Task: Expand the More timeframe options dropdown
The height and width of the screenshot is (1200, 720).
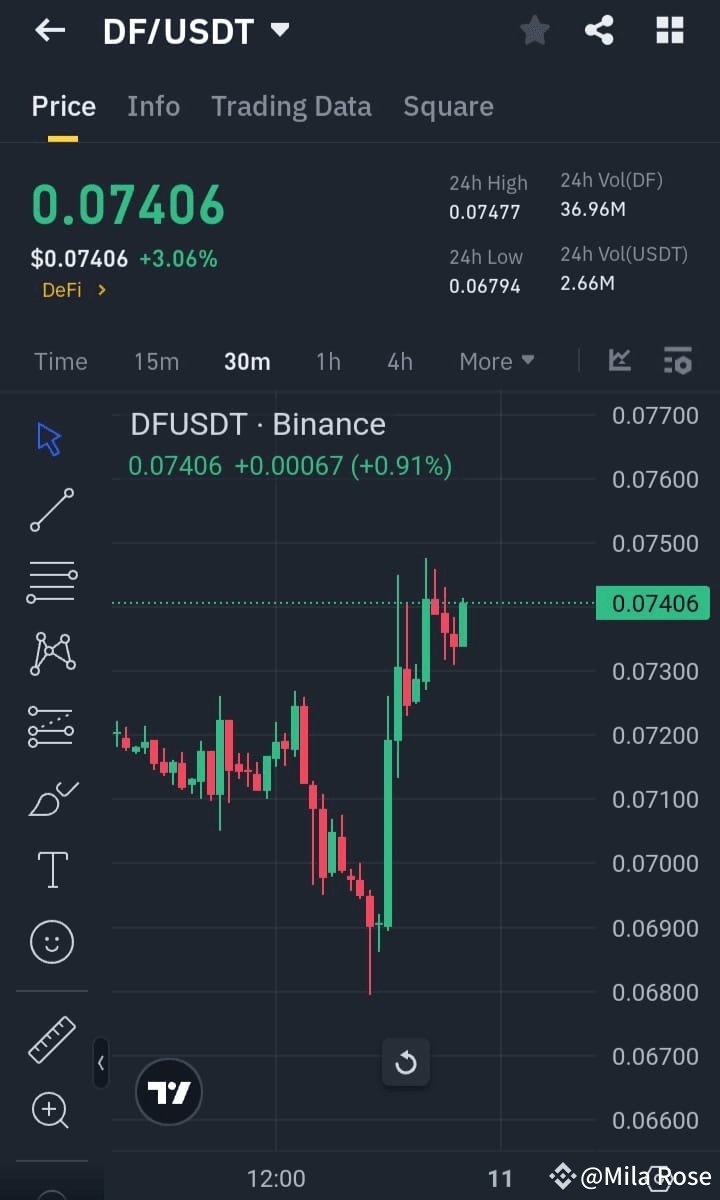Action: tap(496, 361)
